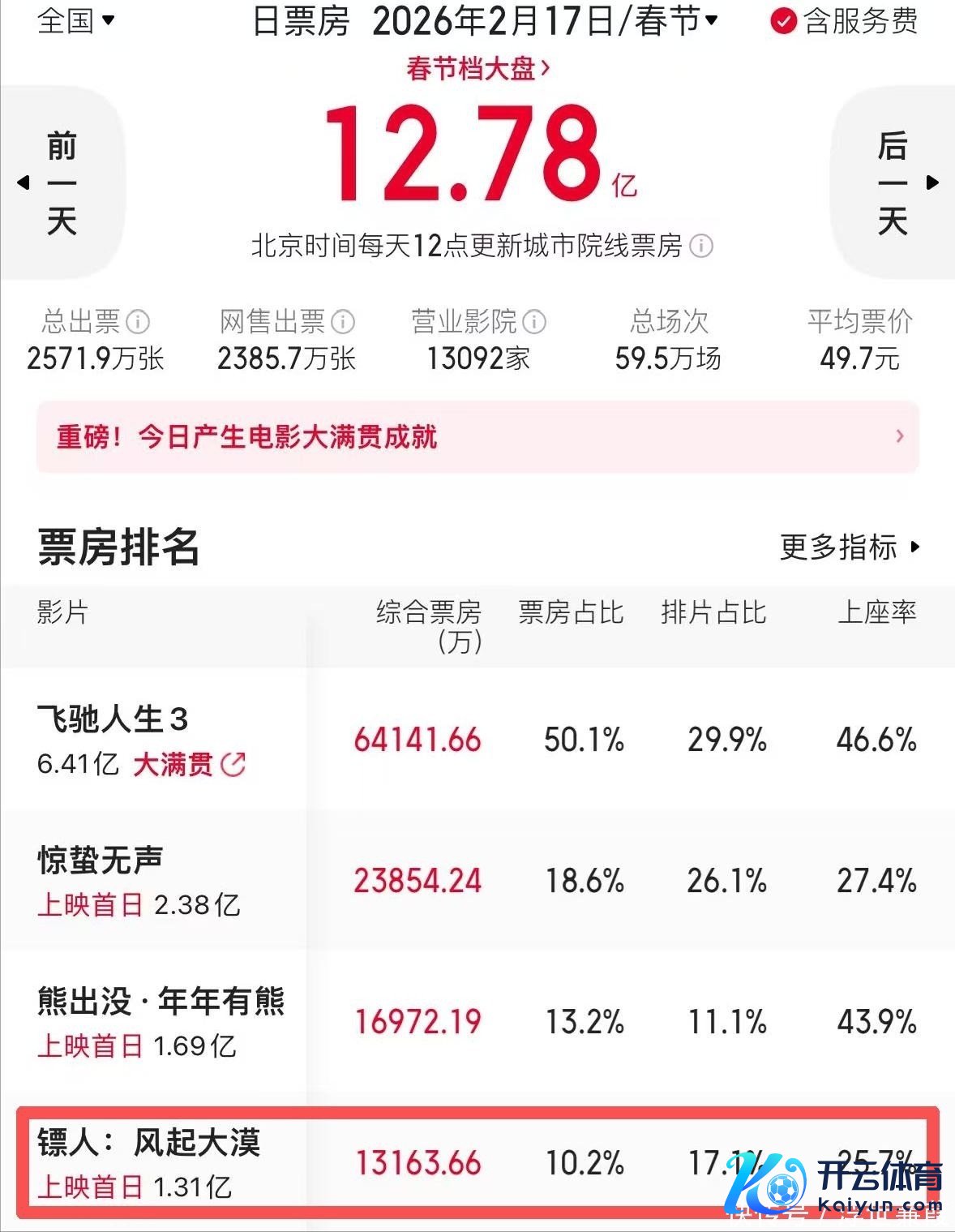
Task: Go to 后一天 box office
Action: (x=894, y=183)
